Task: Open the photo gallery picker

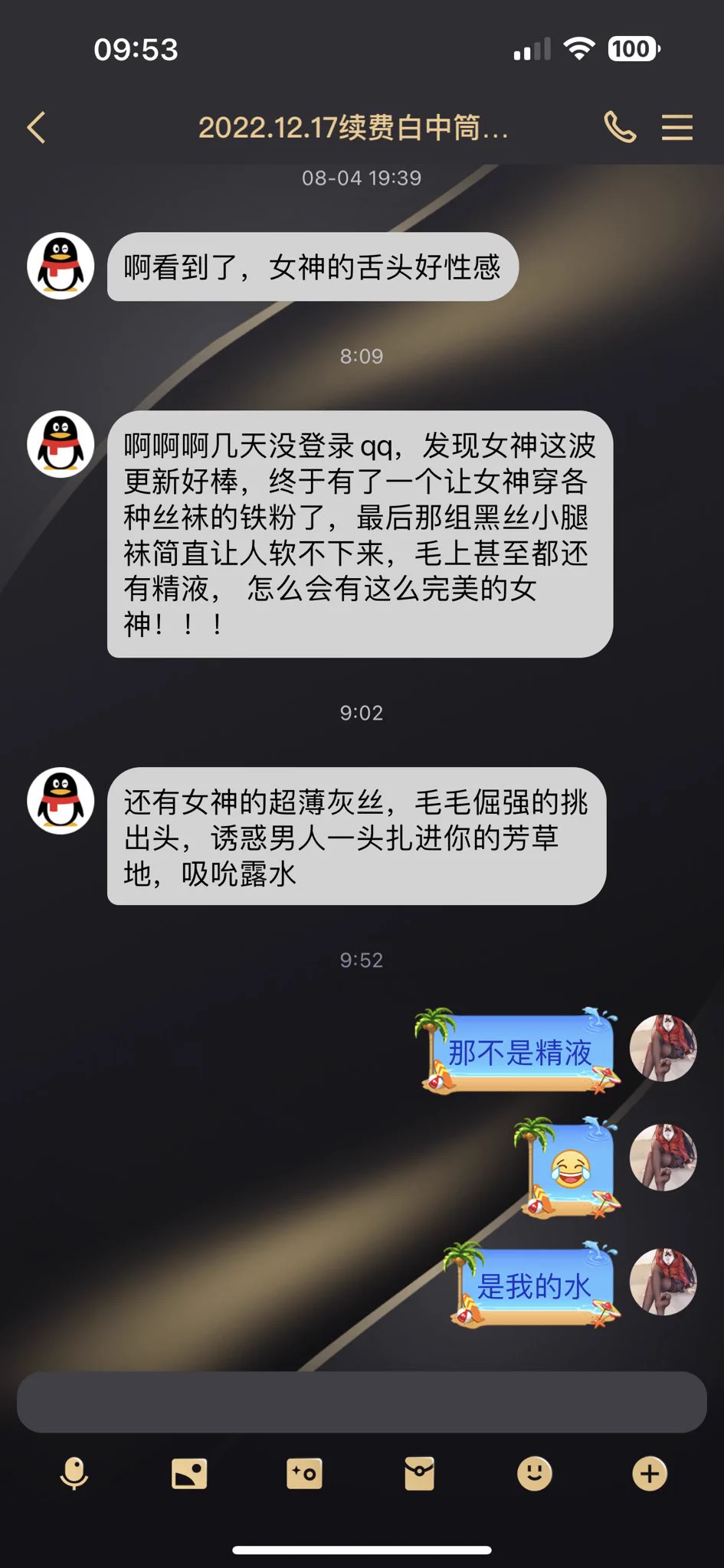Action: pyautogui.click(x=189, y=1474)
